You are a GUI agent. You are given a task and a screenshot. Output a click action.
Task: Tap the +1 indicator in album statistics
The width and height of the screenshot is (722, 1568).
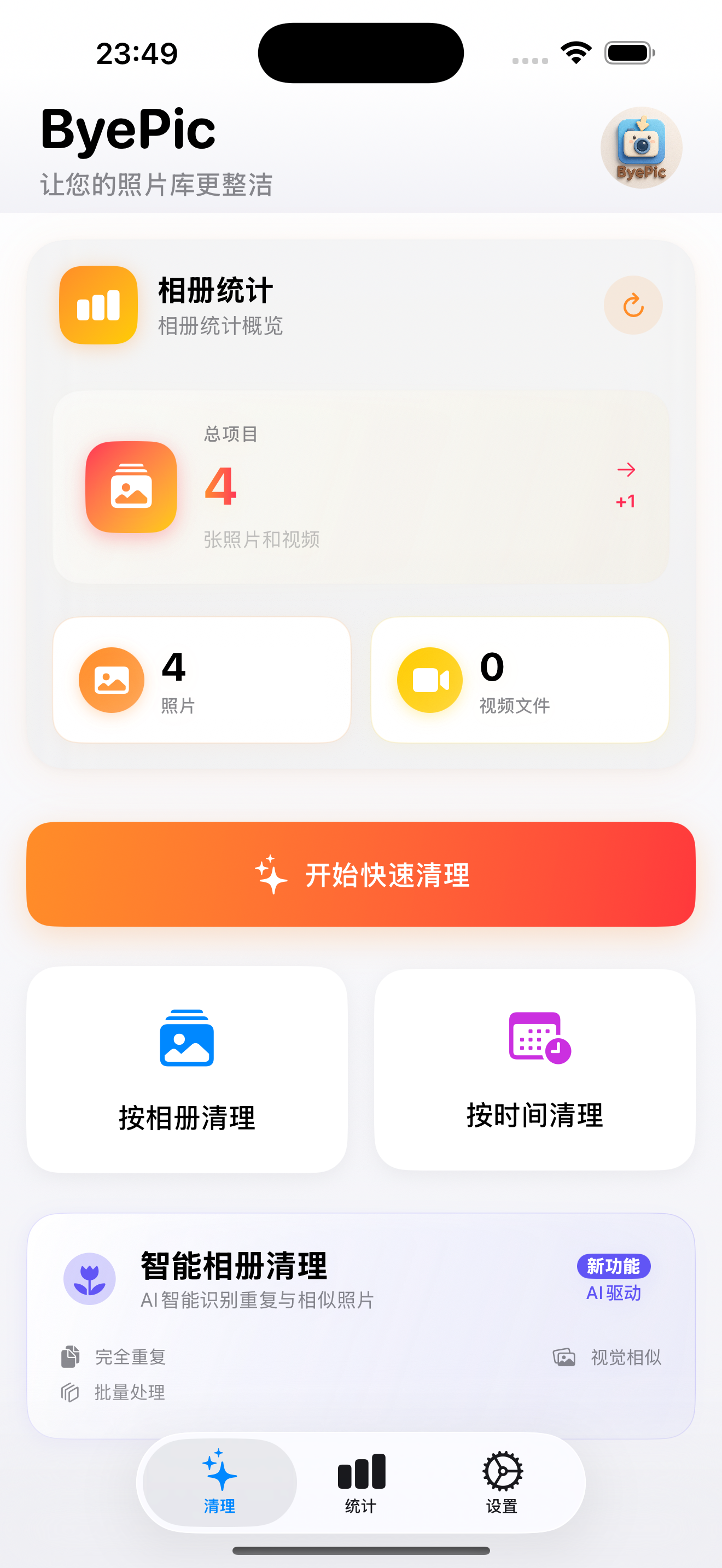[x=626, y=500]
